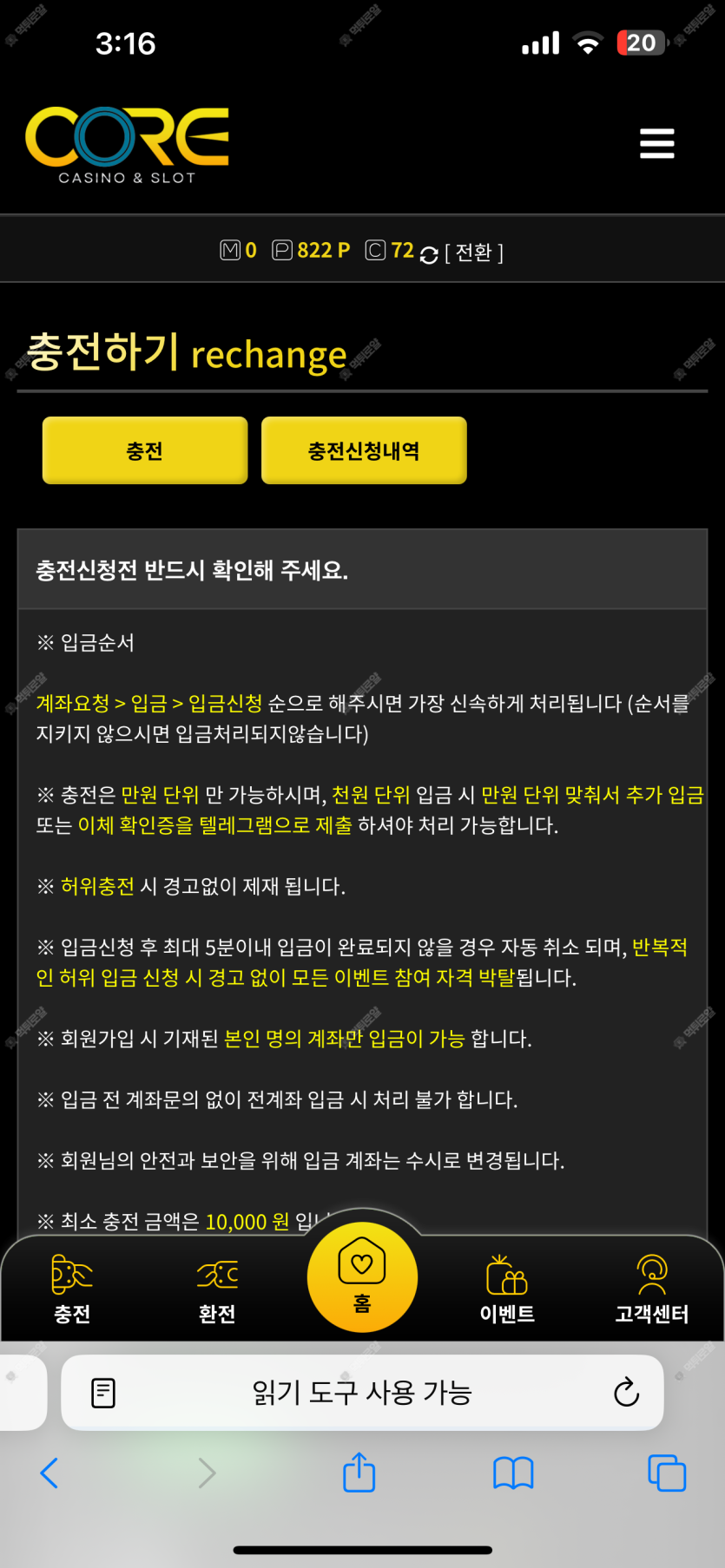Image resolution: width=725 pixels, height=1568 pixels.
Task: Open Safari reader tools icon
Action: [103, 1392]
